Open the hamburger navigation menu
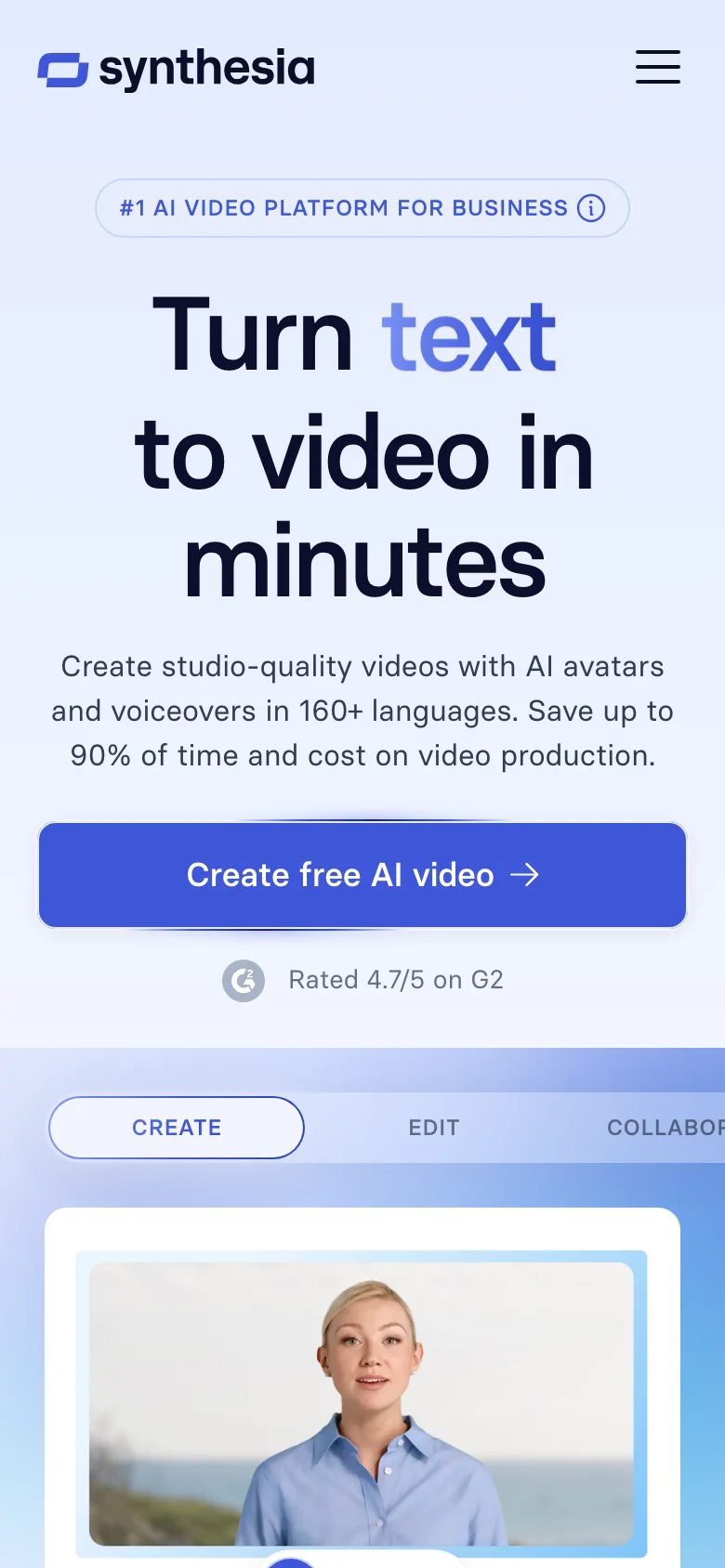 (657, 67)
